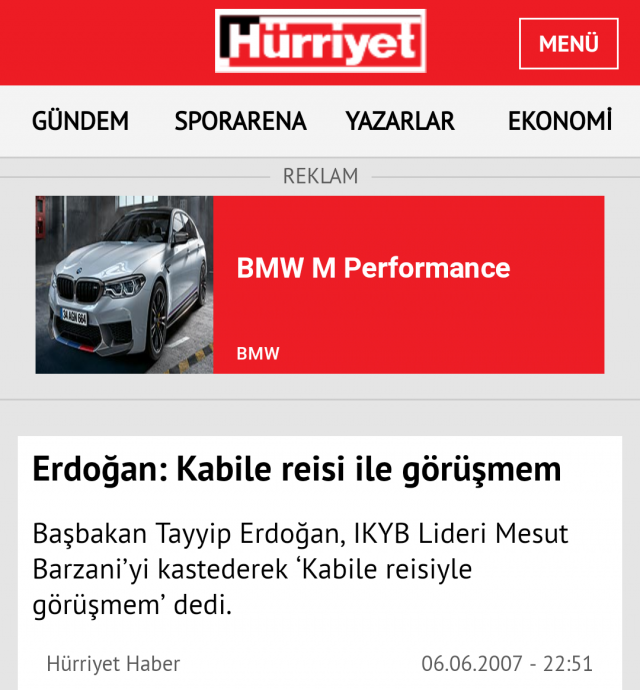Open the MENÜ button
640x690 pixels.
click(x=568, y=44)
